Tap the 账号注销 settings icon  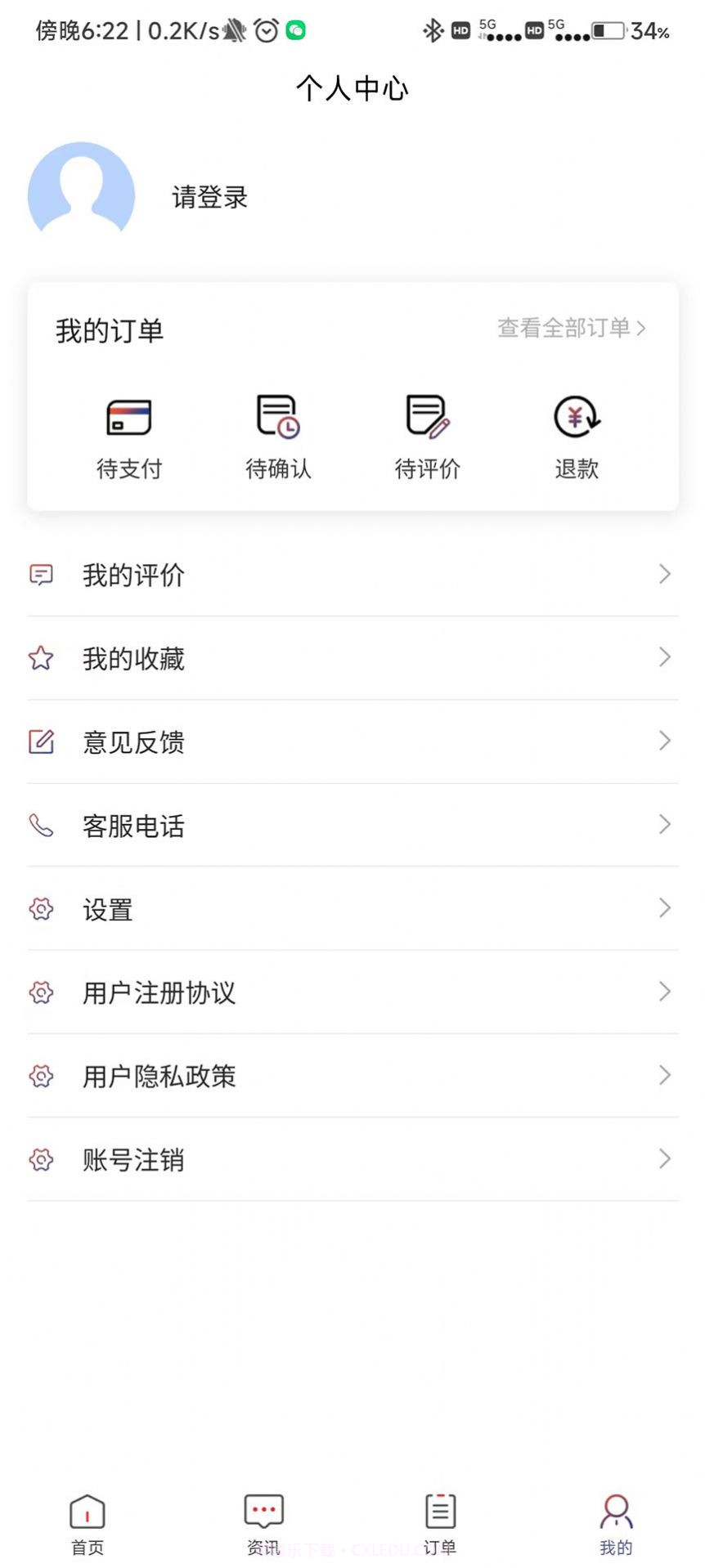click(41, 1159)
